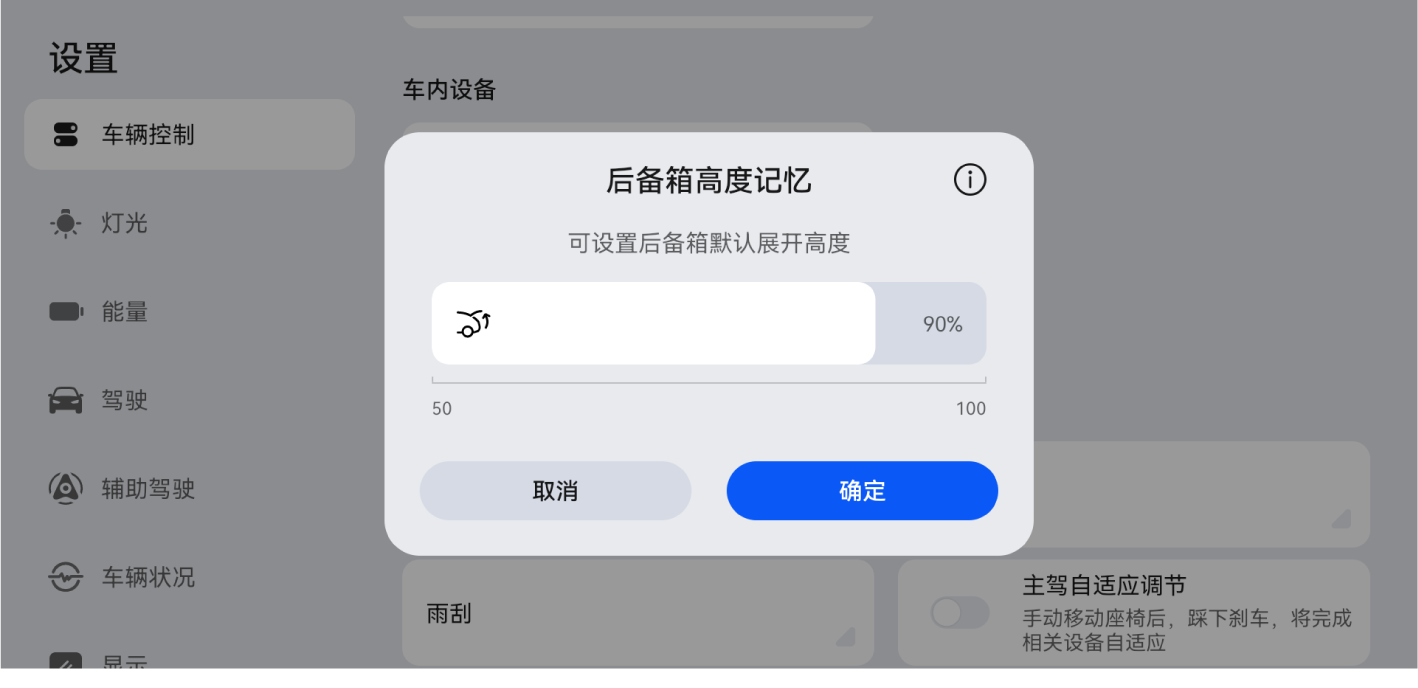Confirm with the 确定 button
1418x688 pixels.
click(861, 491)
